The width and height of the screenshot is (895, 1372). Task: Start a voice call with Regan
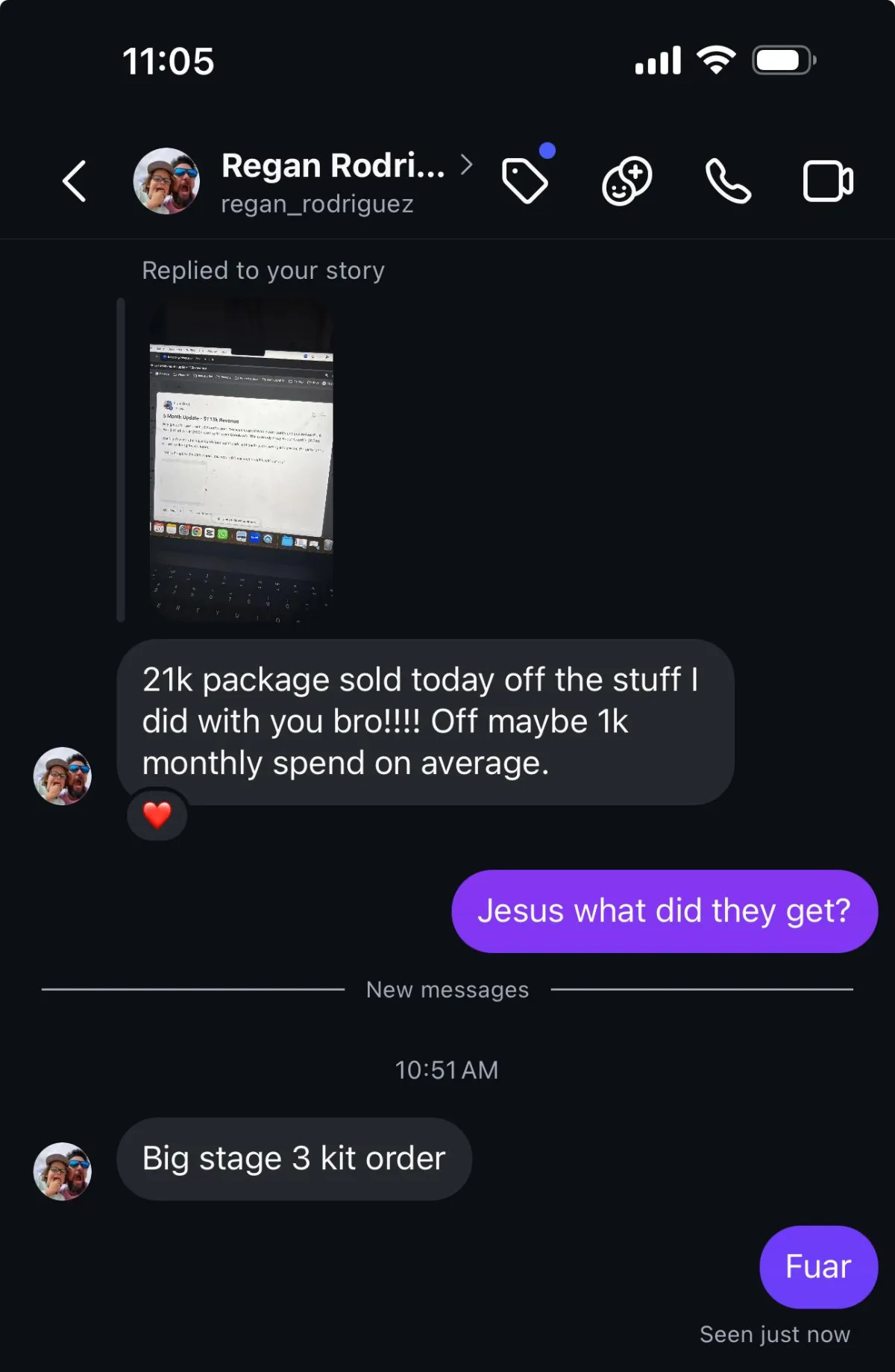pyautogui.click(x=727, y=180)
